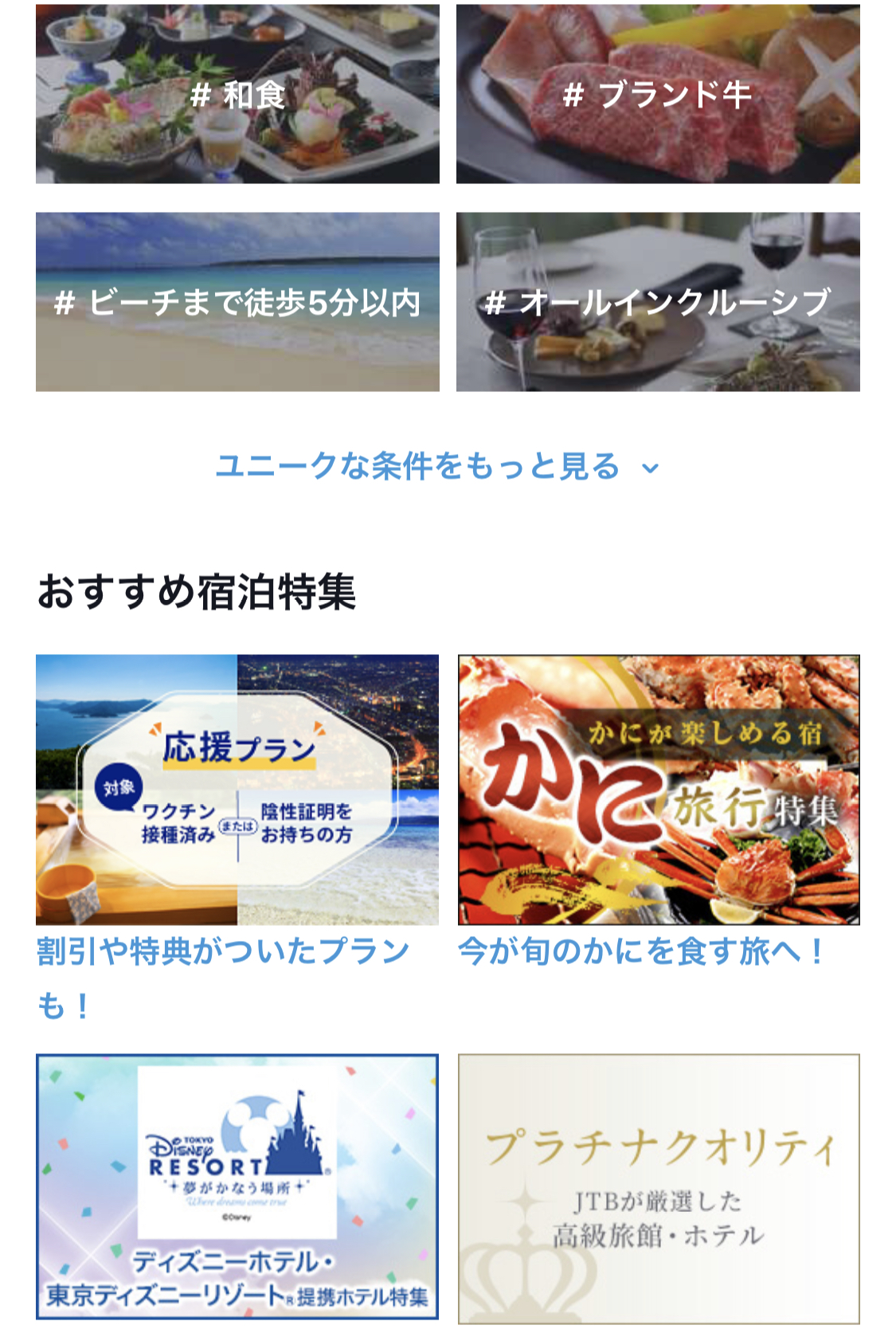Open 割引や特典がついたプランも！ link

point(223,951)
